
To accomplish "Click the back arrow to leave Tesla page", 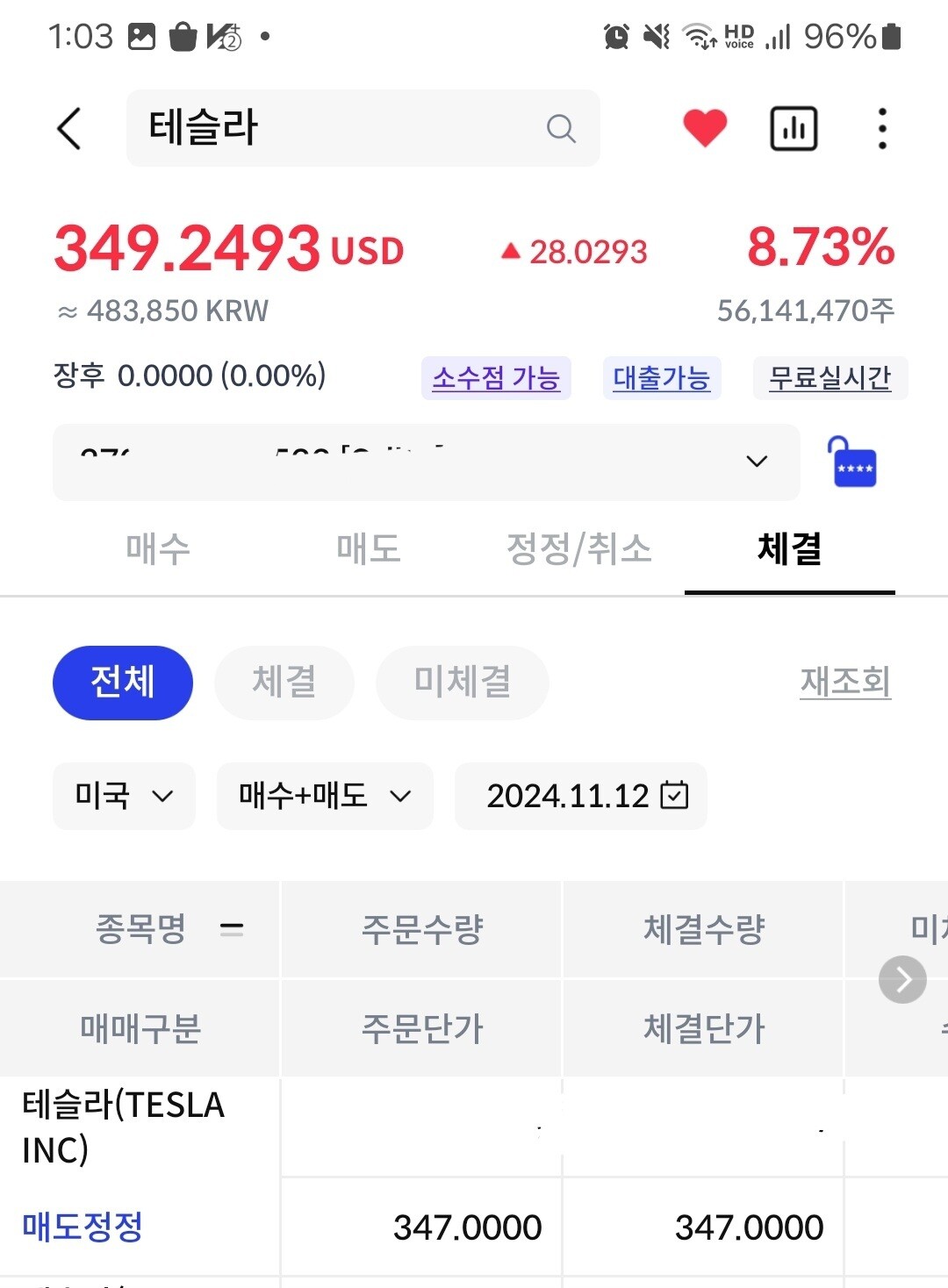I will click(69, 128).
